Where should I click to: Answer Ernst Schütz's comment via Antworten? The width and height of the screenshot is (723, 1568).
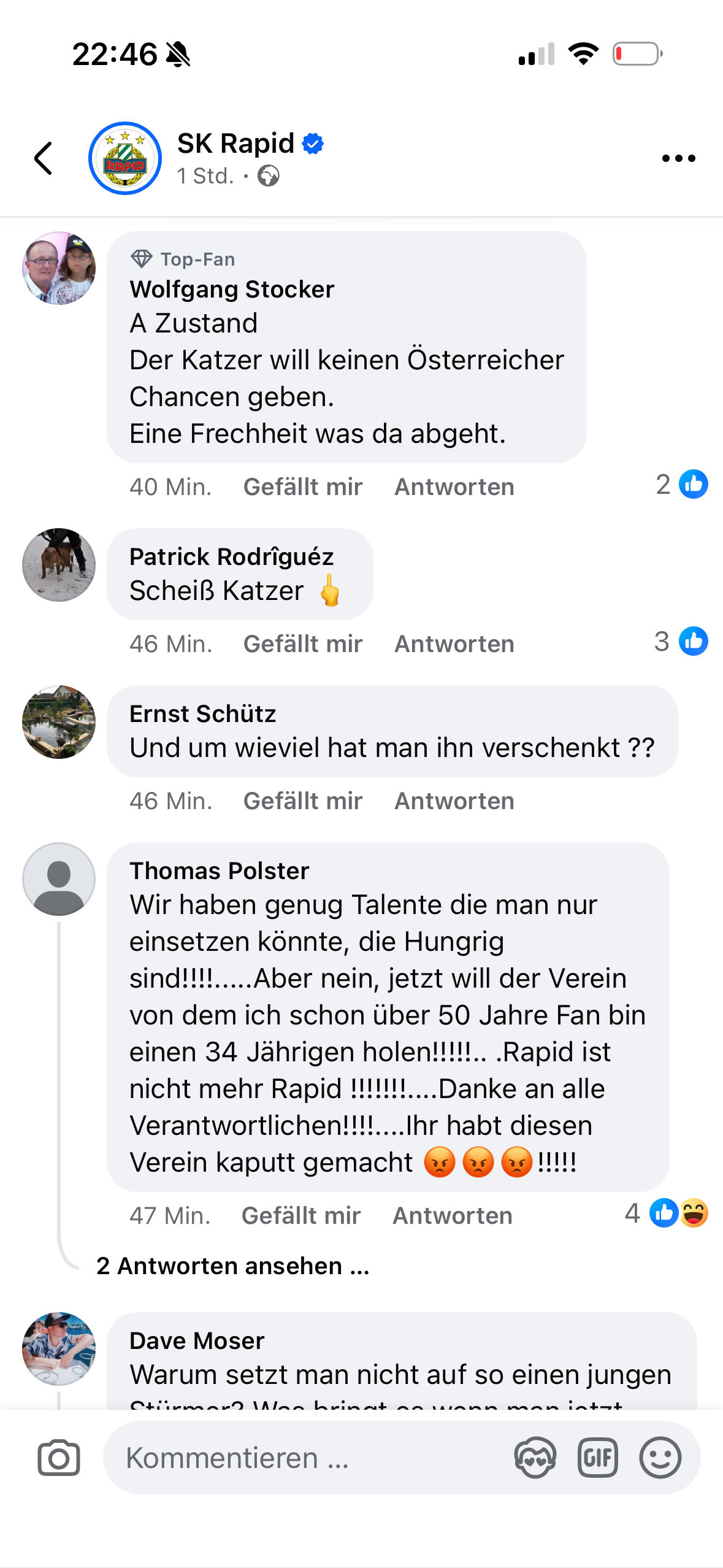454,801
